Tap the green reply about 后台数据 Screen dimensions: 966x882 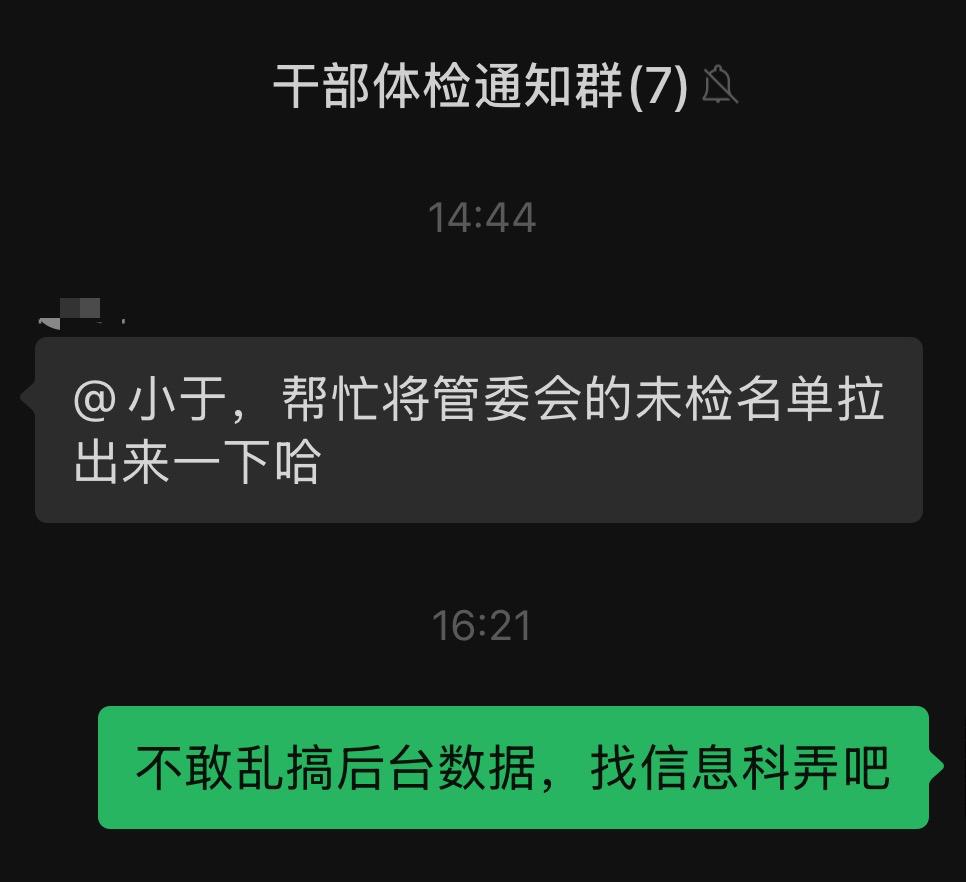pos(513,768)
